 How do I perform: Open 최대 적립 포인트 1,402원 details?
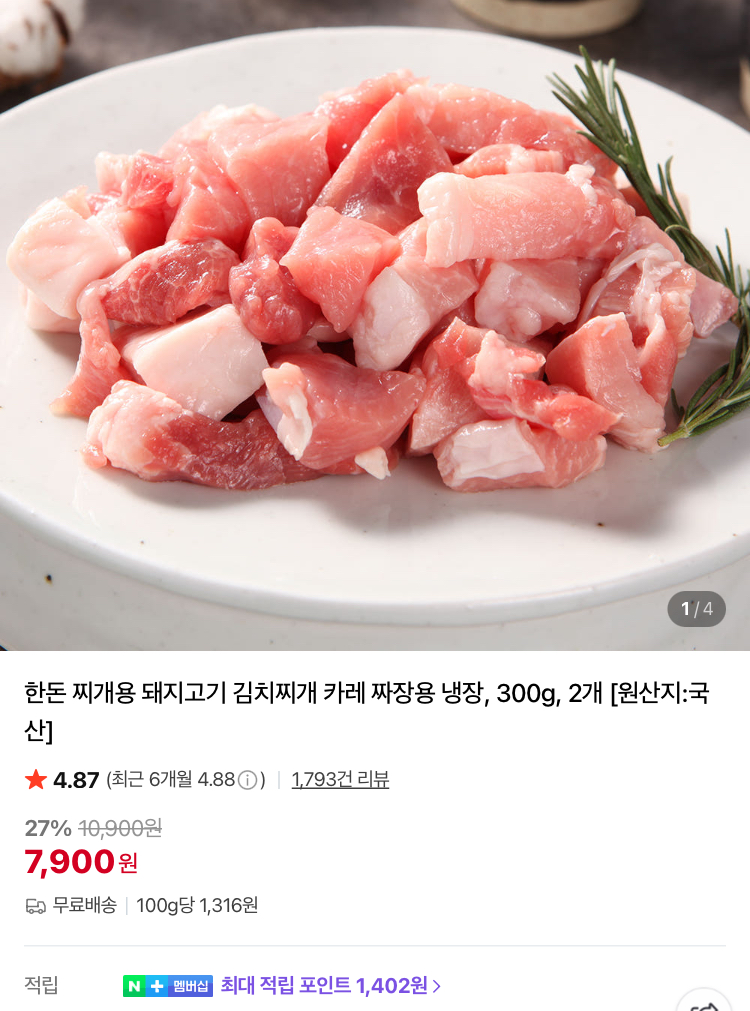[x=330, y=986]
